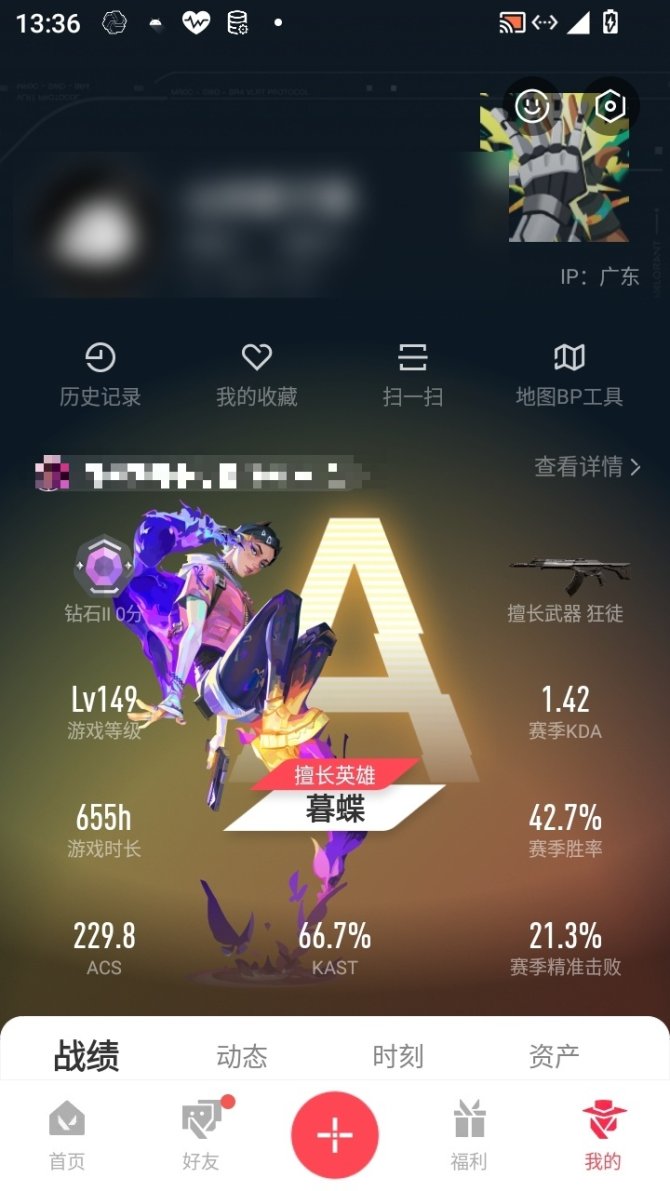
Task: Open 地图BP工具 map tool
Action: click(569, 375)
